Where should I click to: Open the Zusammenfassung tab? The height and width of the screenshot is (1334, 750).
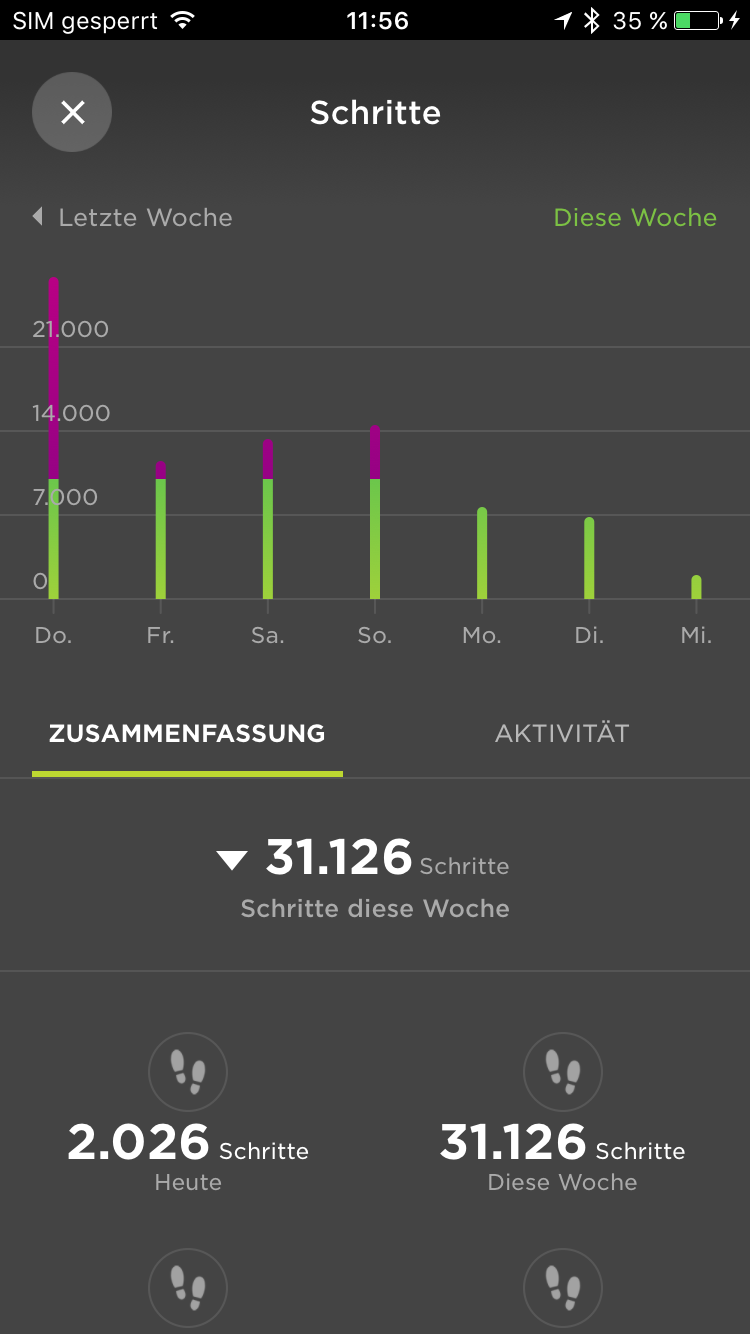click(x=187, y=733)
